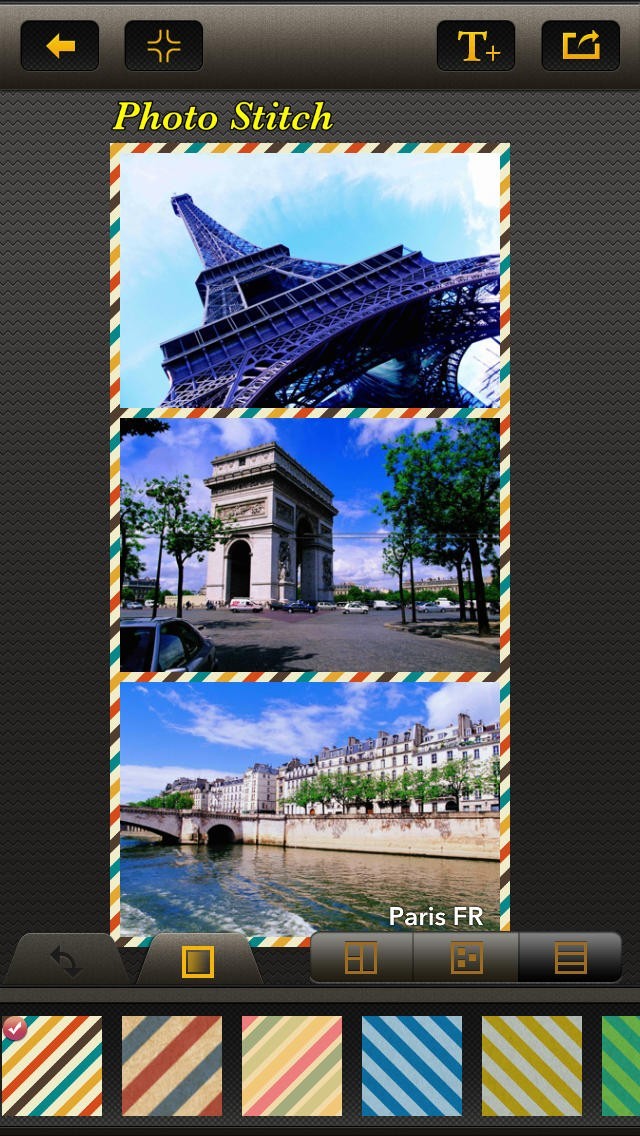Viewport: 640px width, 1136px height.
Task: Apply the pastel pink and yellow striped border
Action: [292, 1066]
